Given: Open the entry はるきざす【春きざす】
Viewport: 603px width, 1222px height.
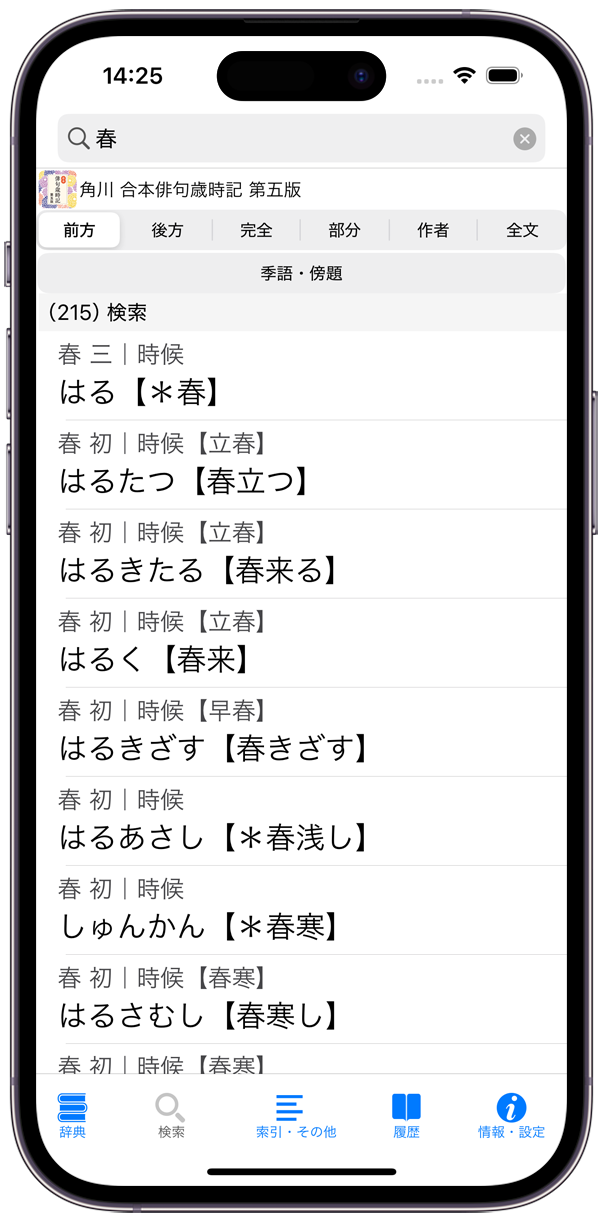Looking at the screenshot, I should [300, 732].
